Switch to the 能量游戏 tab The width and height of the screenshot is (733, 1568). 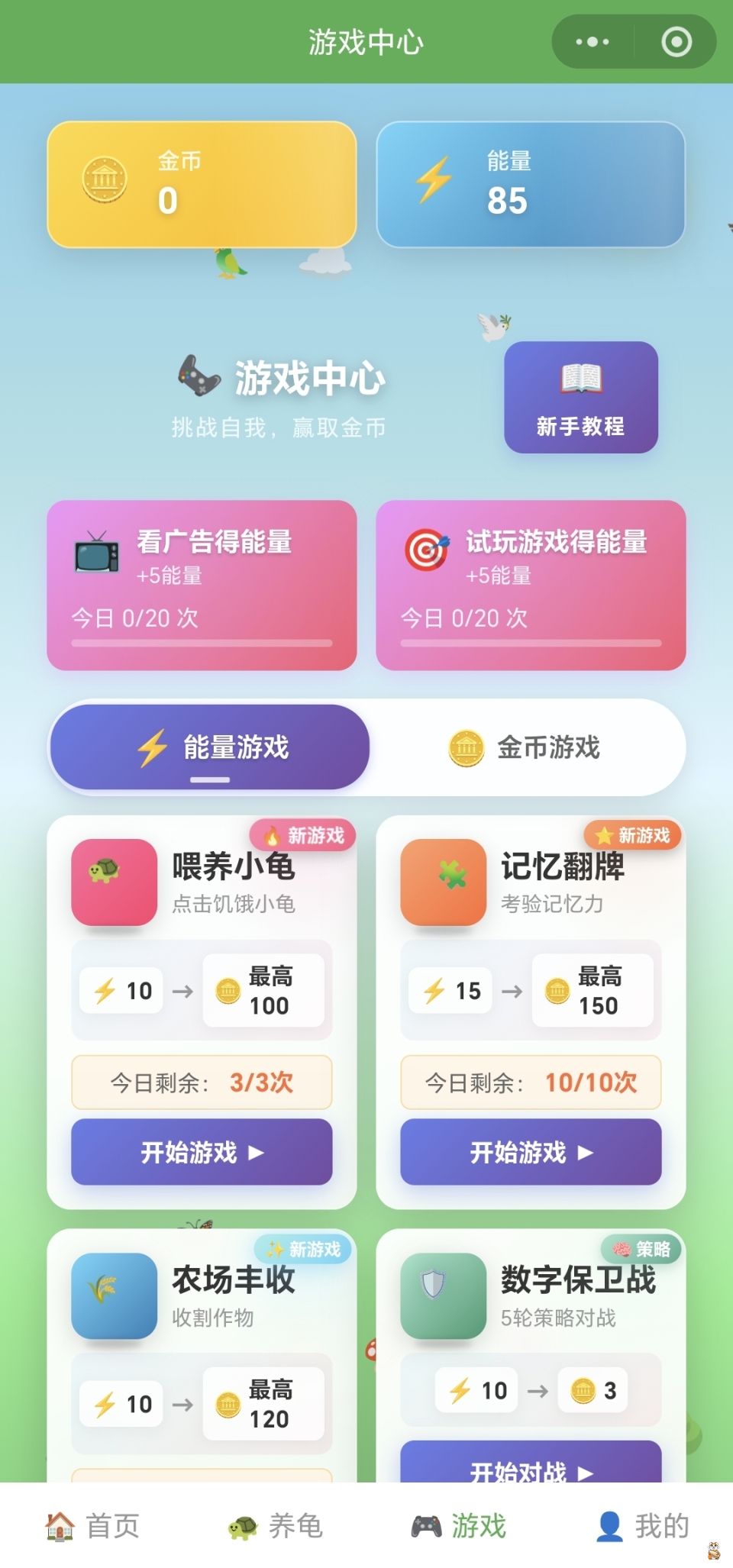(x=210, y=747)
